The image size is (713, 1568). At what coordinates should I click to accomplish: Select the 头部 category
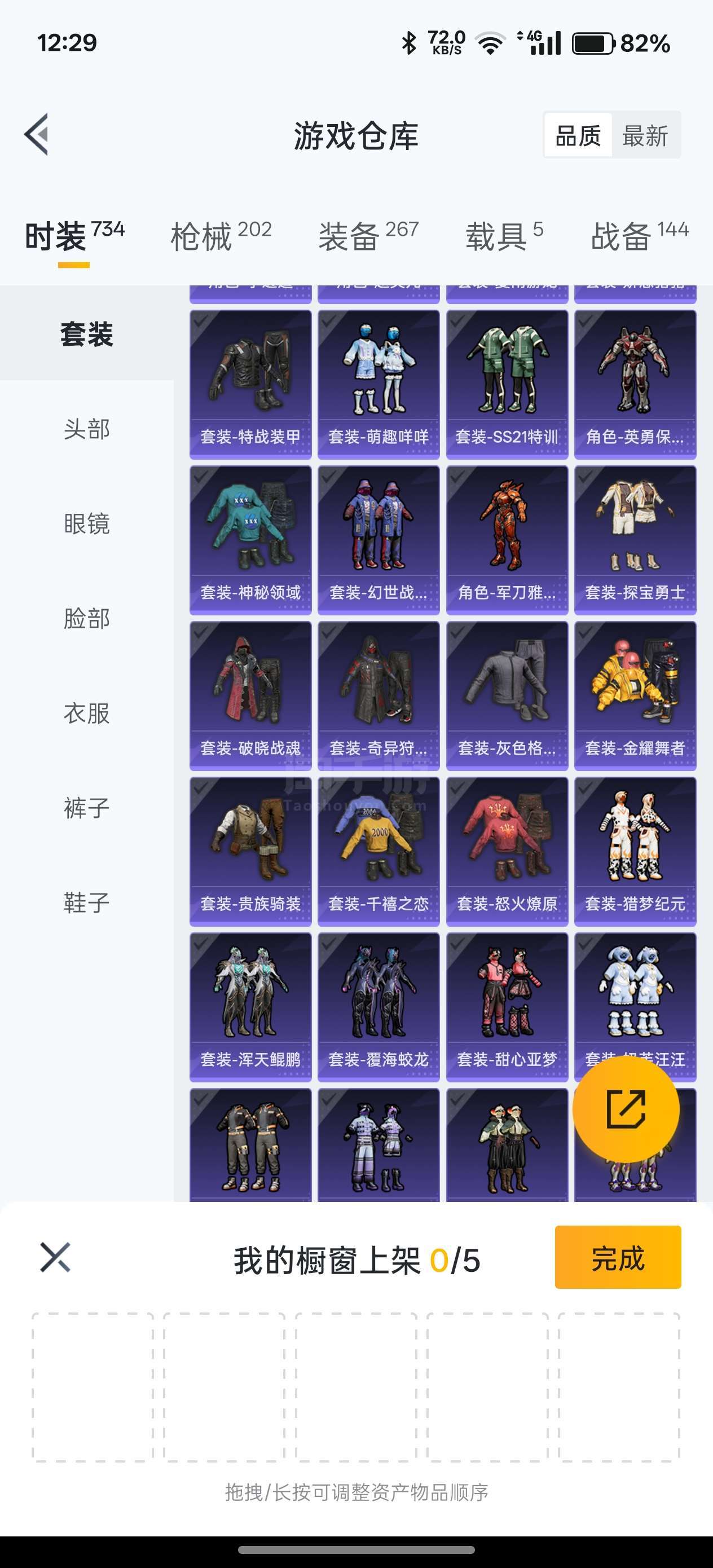[x=86, y=429]
